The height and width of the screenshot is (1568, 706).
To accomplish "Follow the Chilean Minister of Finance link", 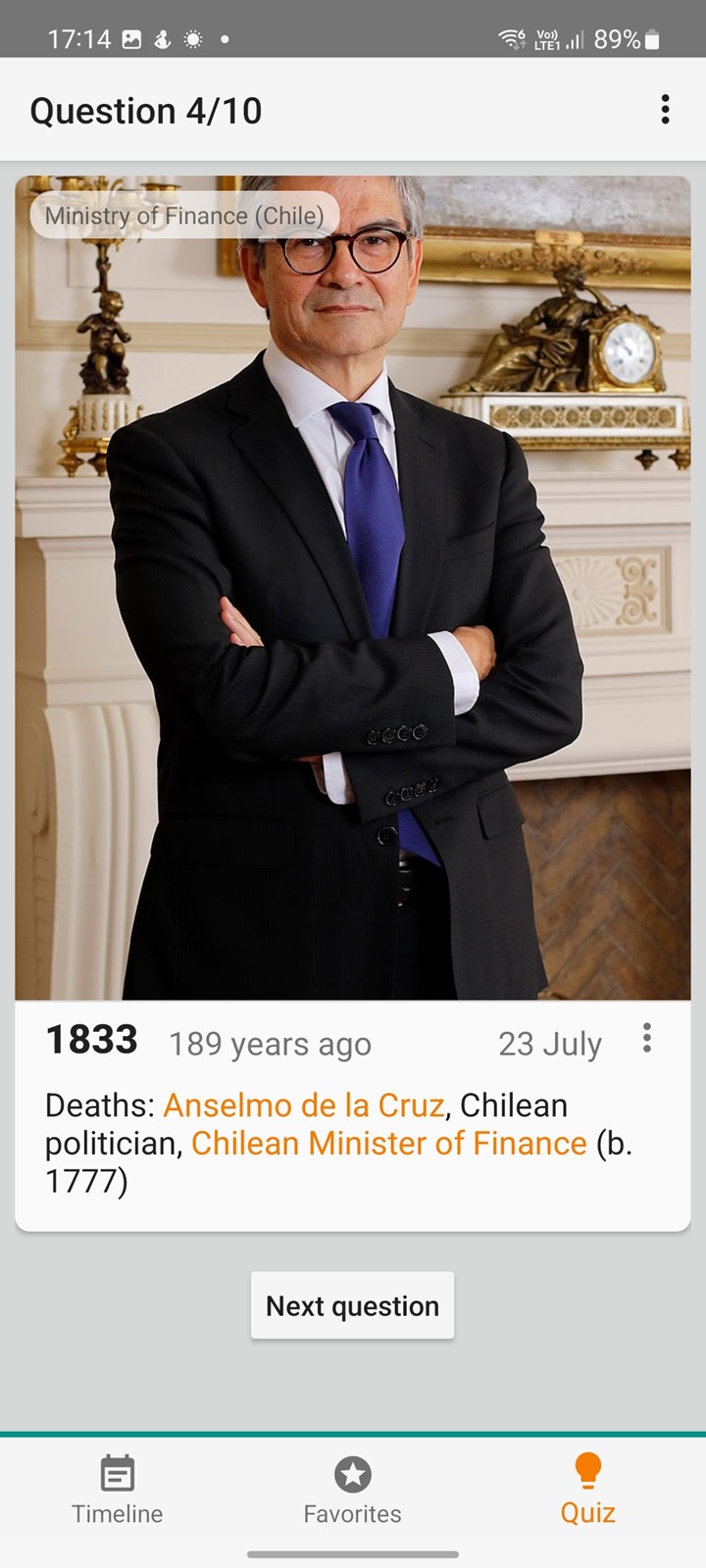I will point(388,1143).
